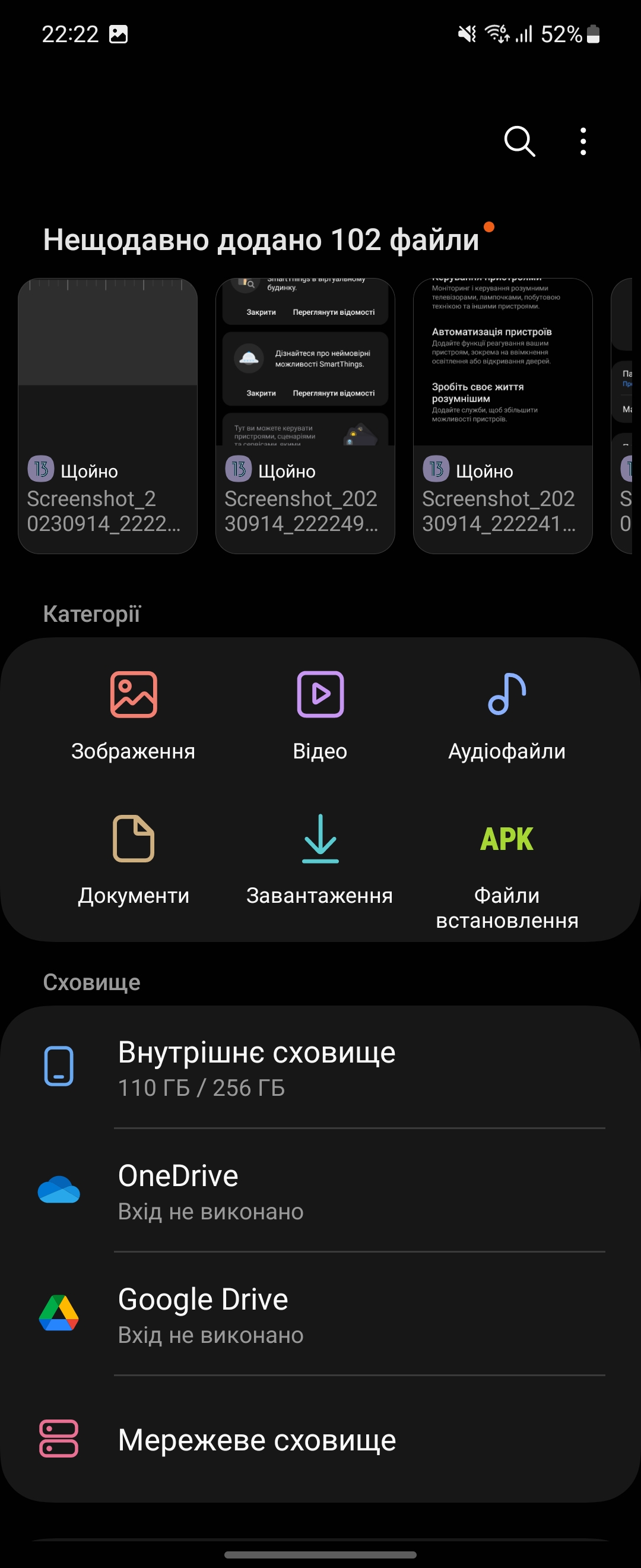The height and width of the screenshot is (1568, 641).
Task: Open the first recent screenshot with the ruler
Action: click(x=107, y=415)
